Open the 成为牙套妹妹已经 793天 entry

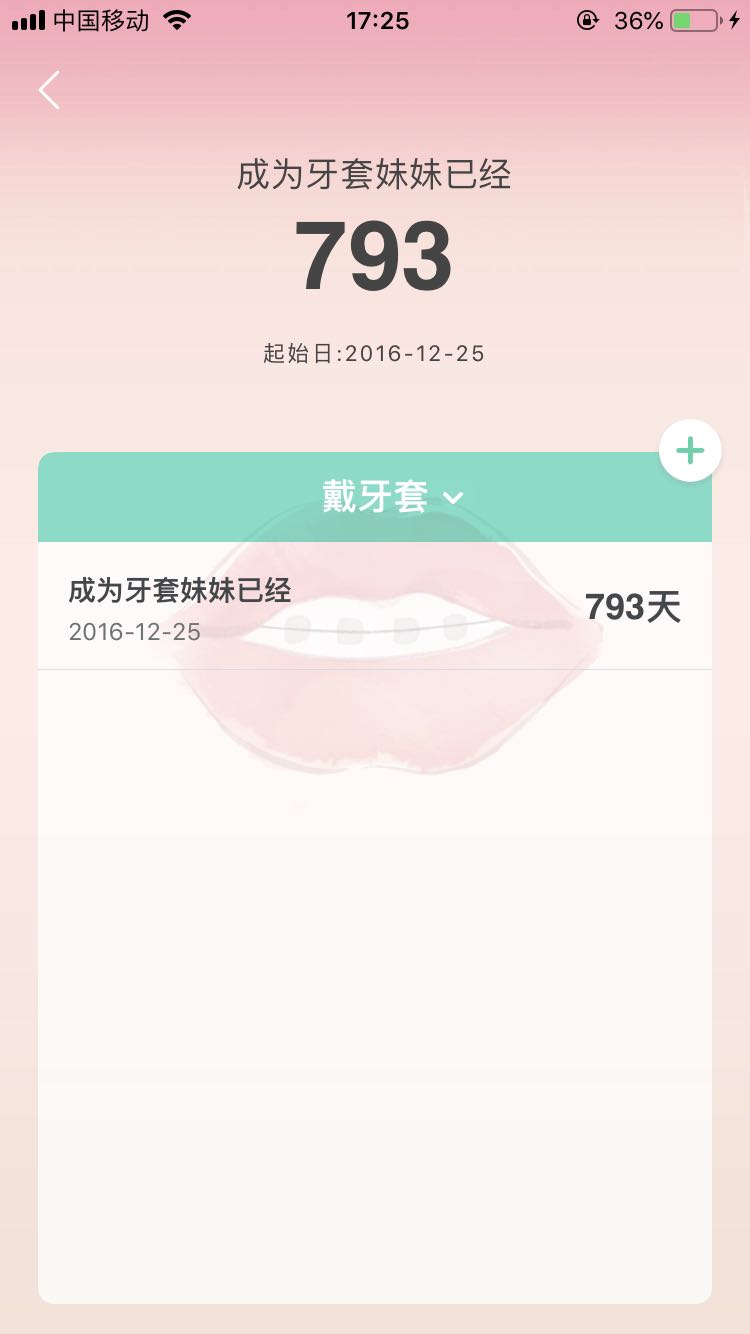(x=374, y=606)
